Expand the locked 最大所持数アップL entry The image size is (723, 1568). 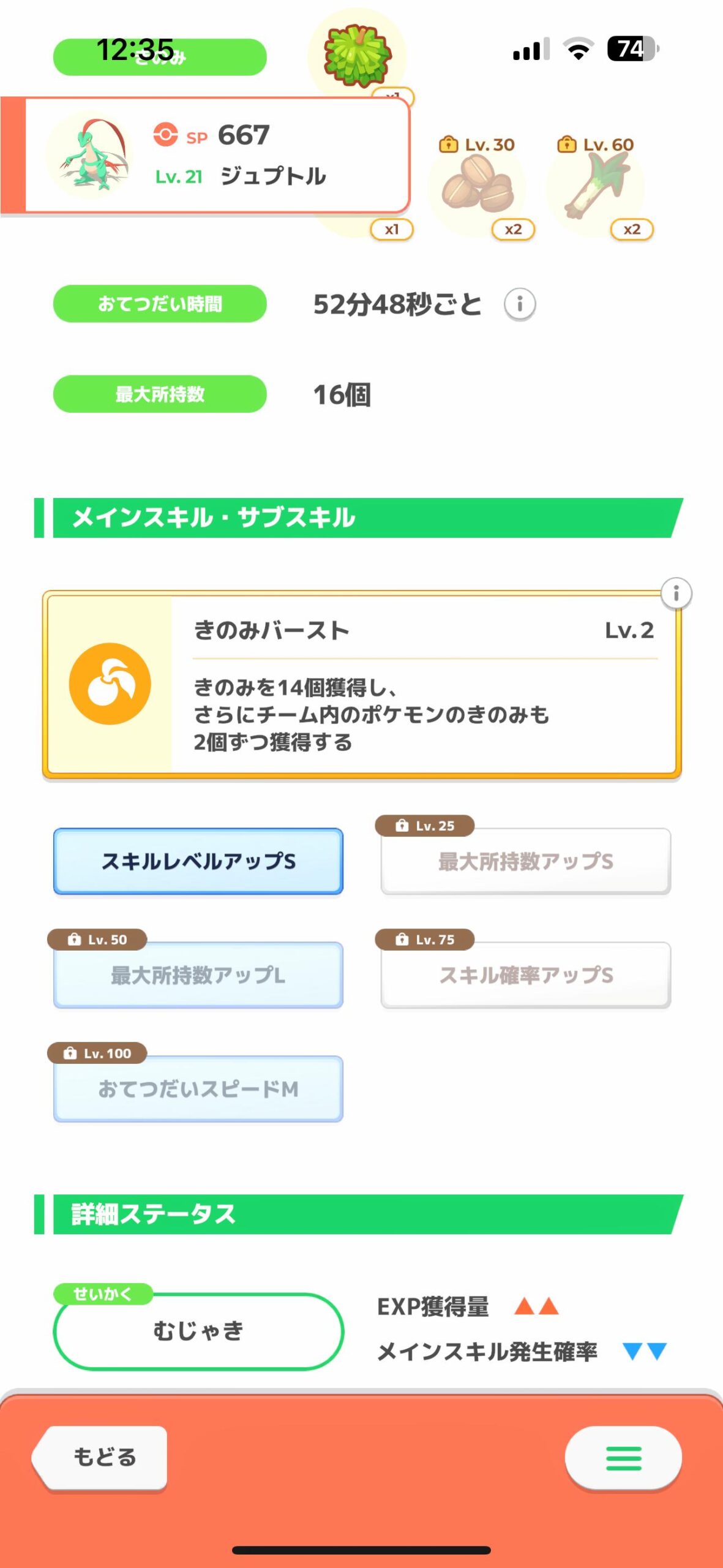(x=198, y=974)
